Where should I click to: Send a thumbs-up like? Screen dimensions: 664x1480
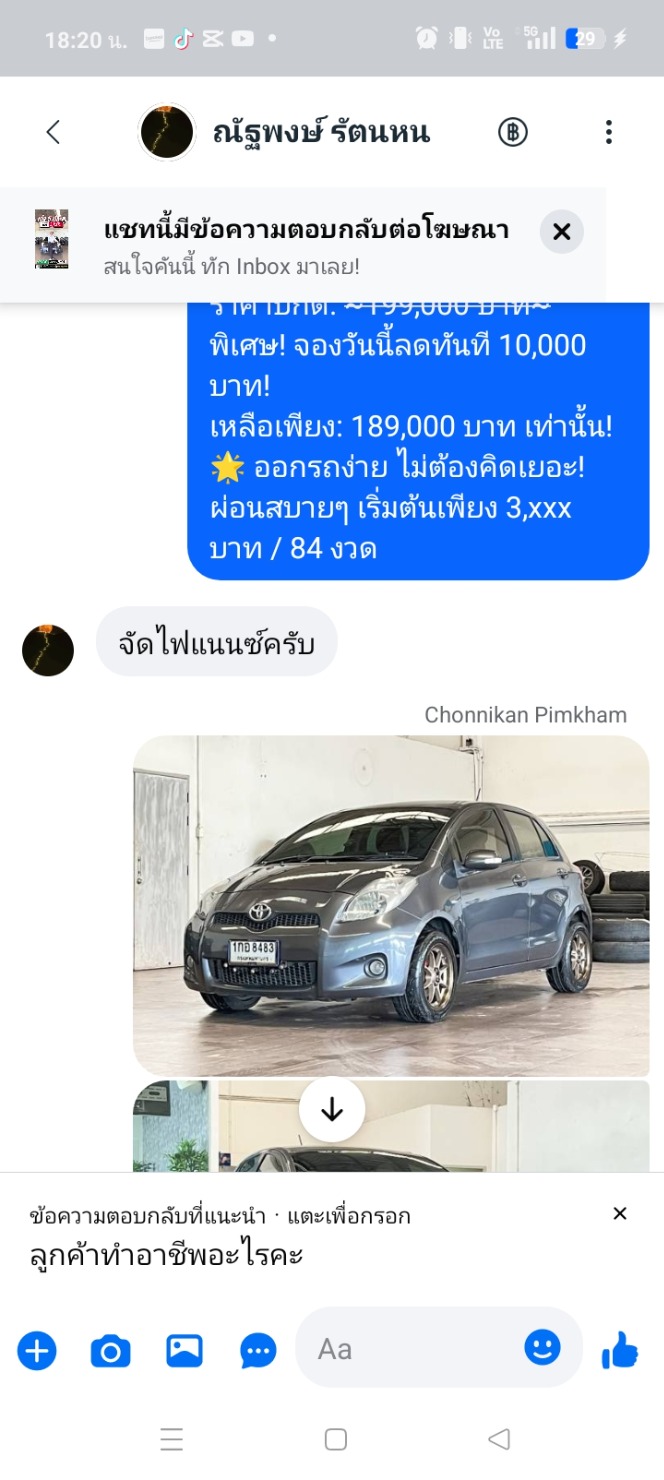point(620,1350)
